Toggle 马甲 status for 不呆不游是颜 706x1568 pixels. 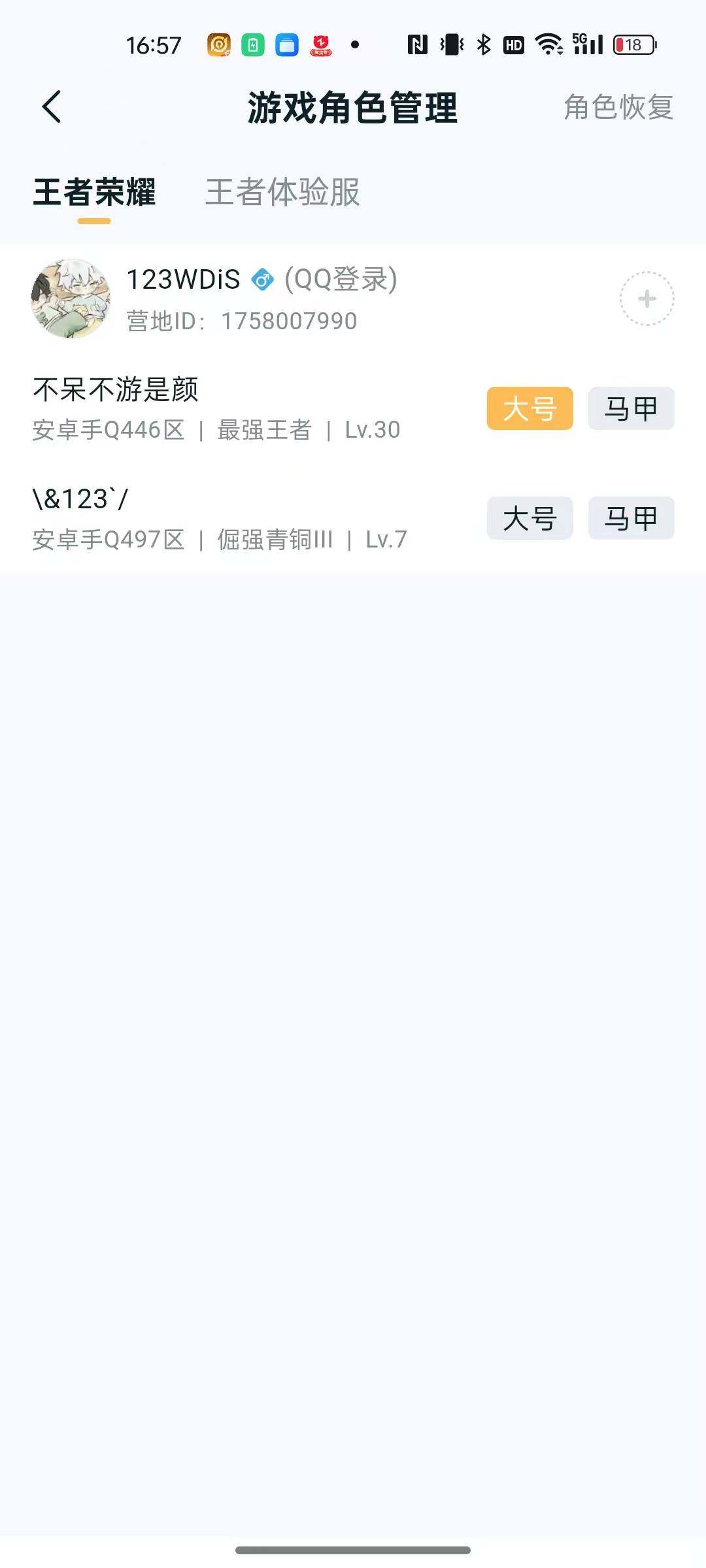630,408
